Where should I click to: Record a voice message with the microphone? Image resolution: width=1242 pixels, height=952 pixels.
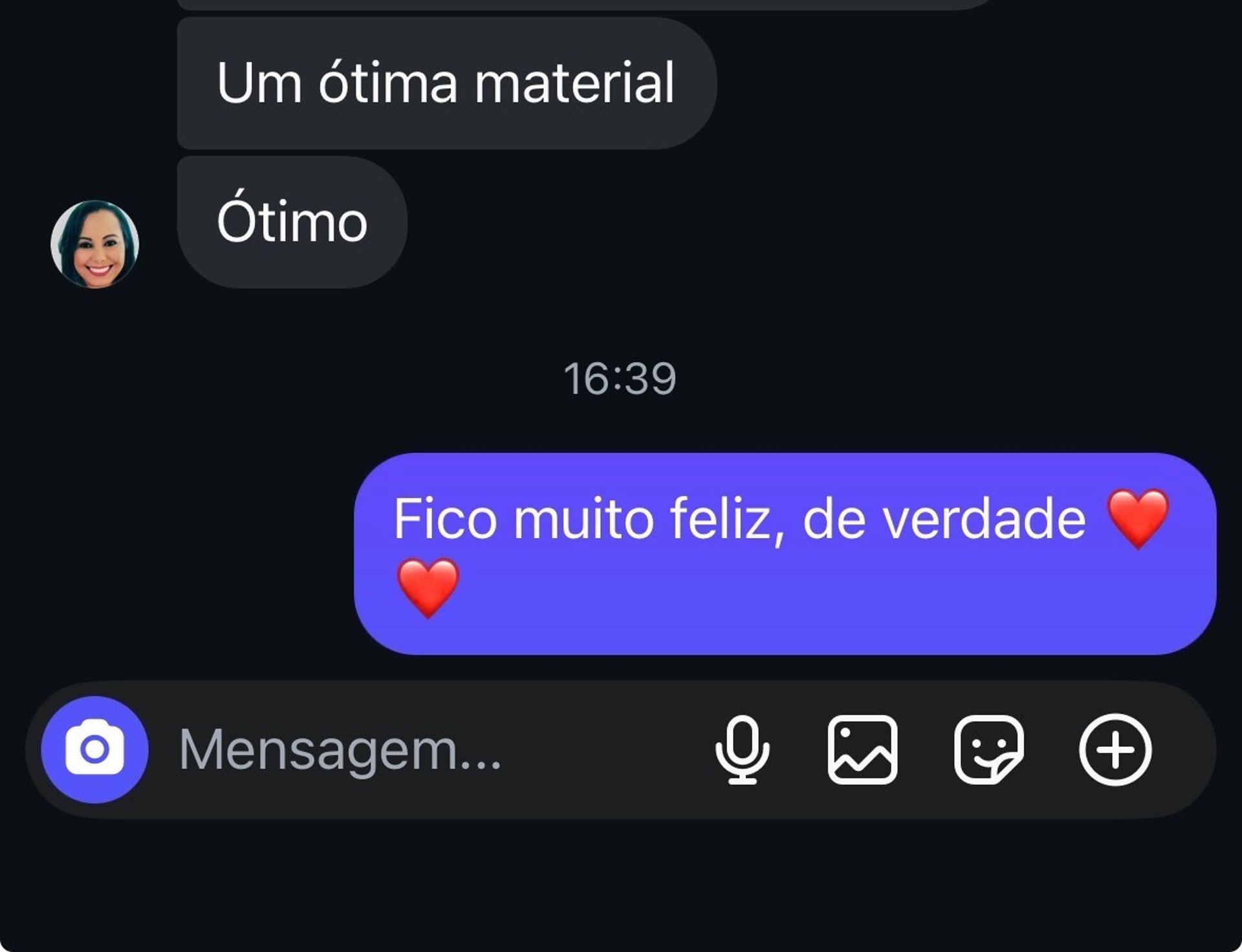(743, 750)
